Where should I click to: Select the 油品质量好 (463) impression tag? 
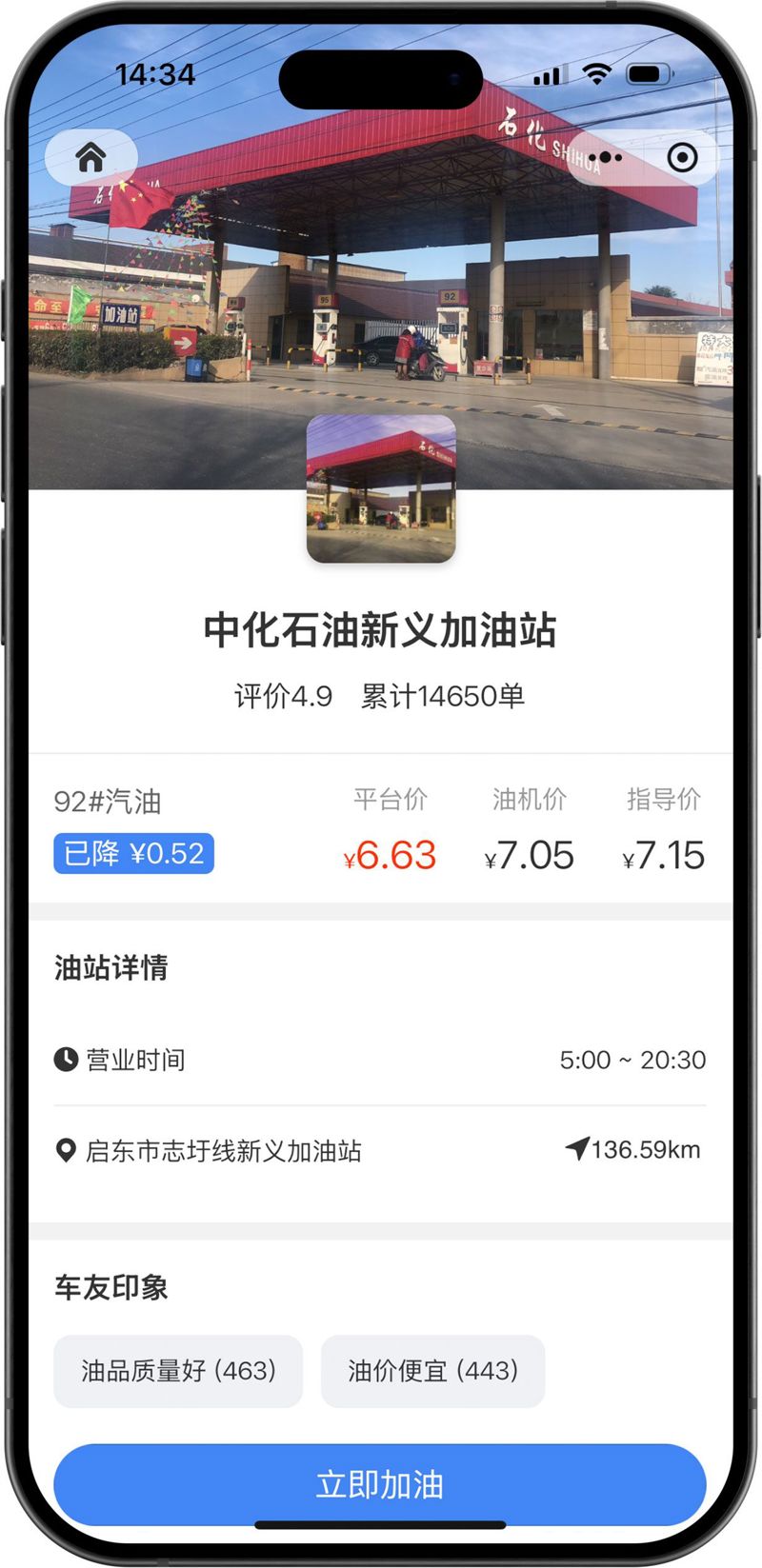(179, 1371)
